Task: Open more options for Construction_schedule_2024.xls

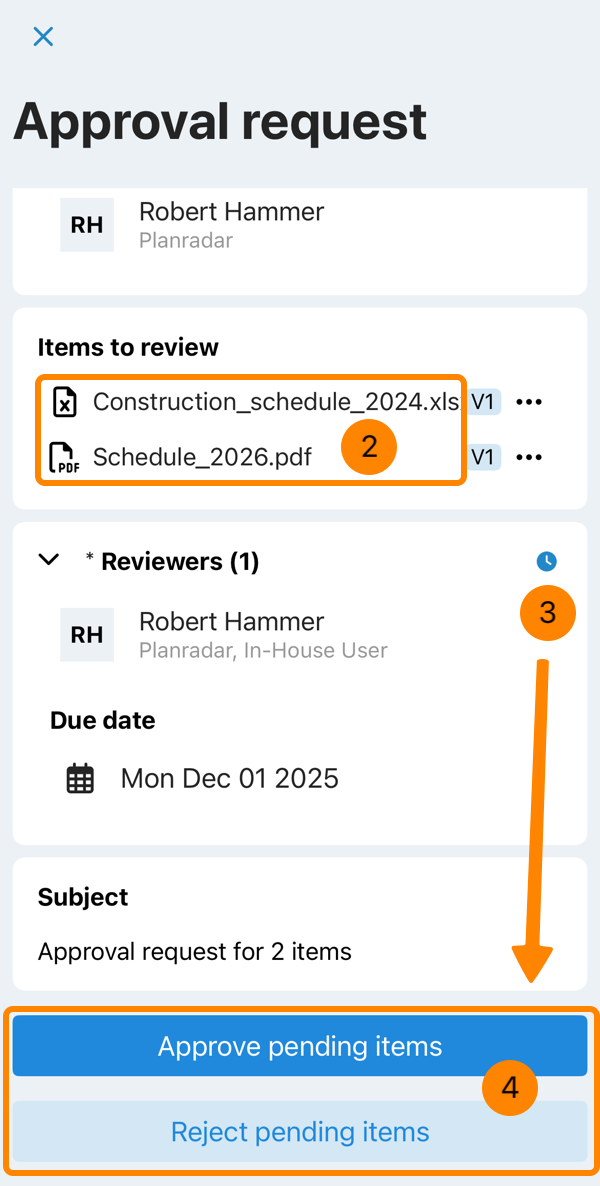Action: click(529, 402)
